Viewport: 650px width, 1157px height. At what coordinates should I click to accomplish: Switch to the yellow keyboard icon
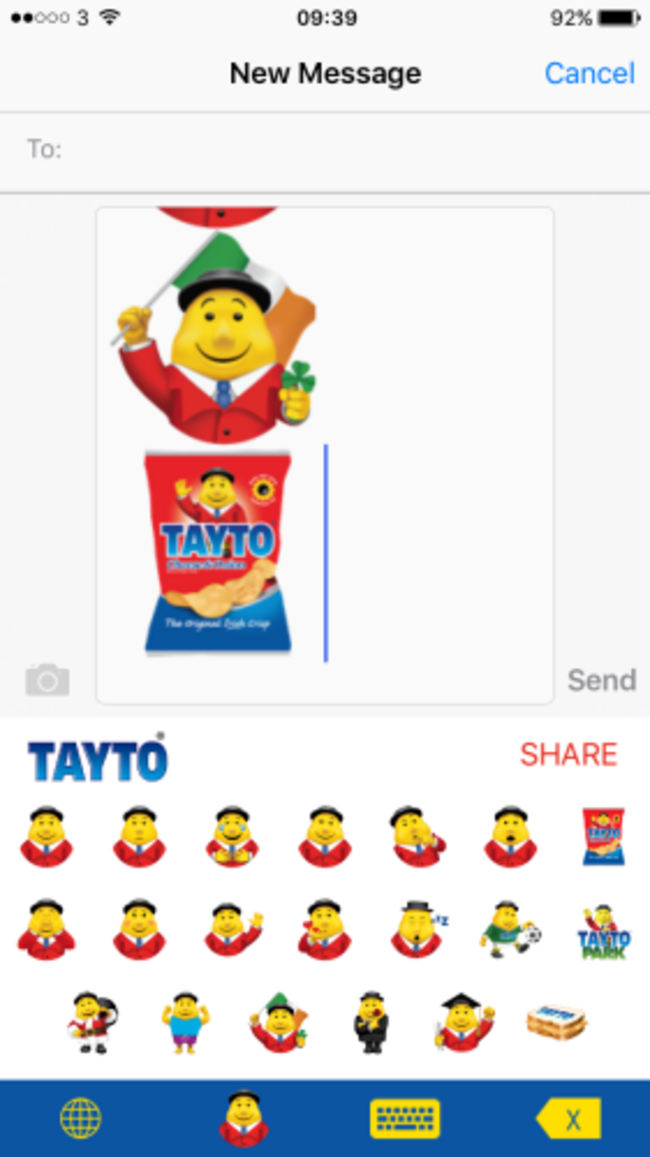(x=404, y=1118)
